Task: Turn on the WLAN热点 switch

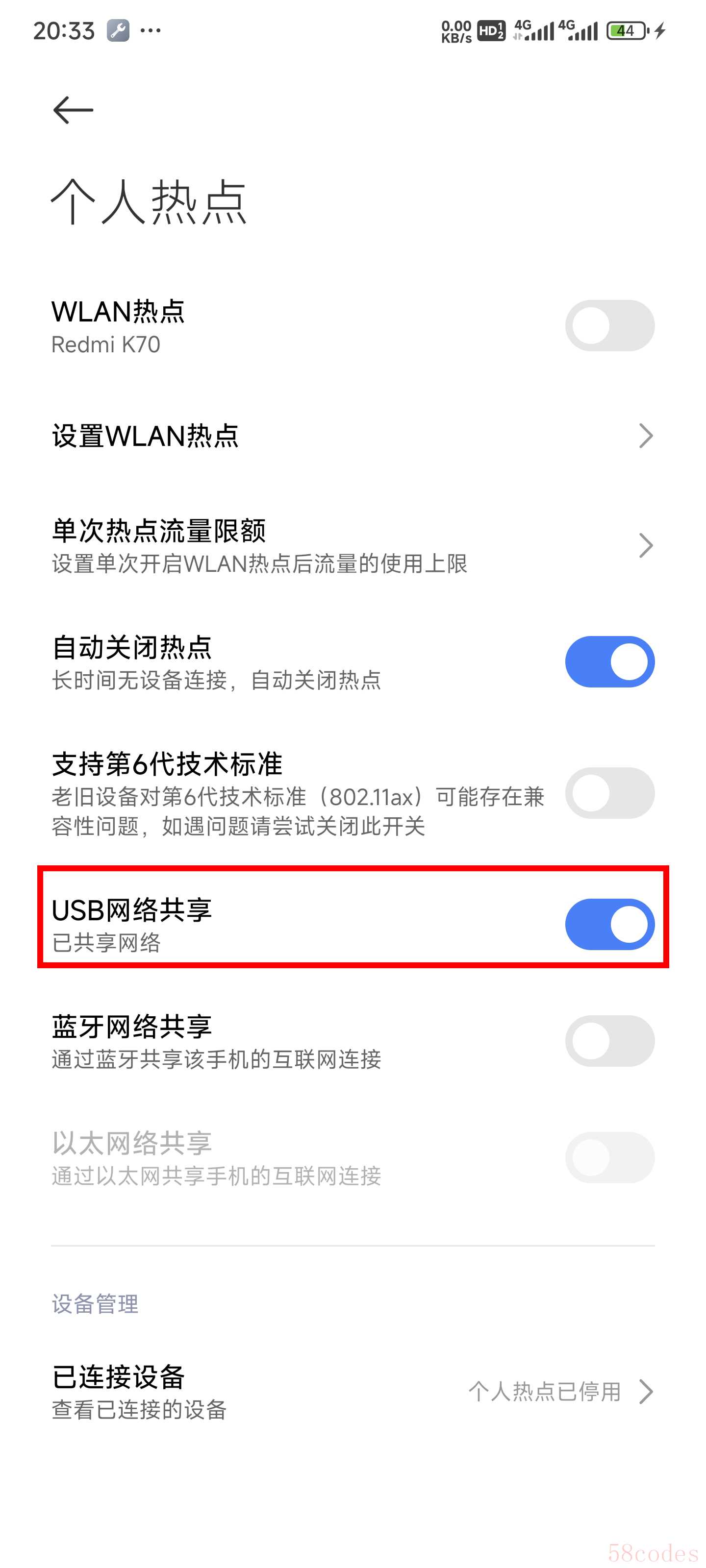Action: [x=609, y=326]
